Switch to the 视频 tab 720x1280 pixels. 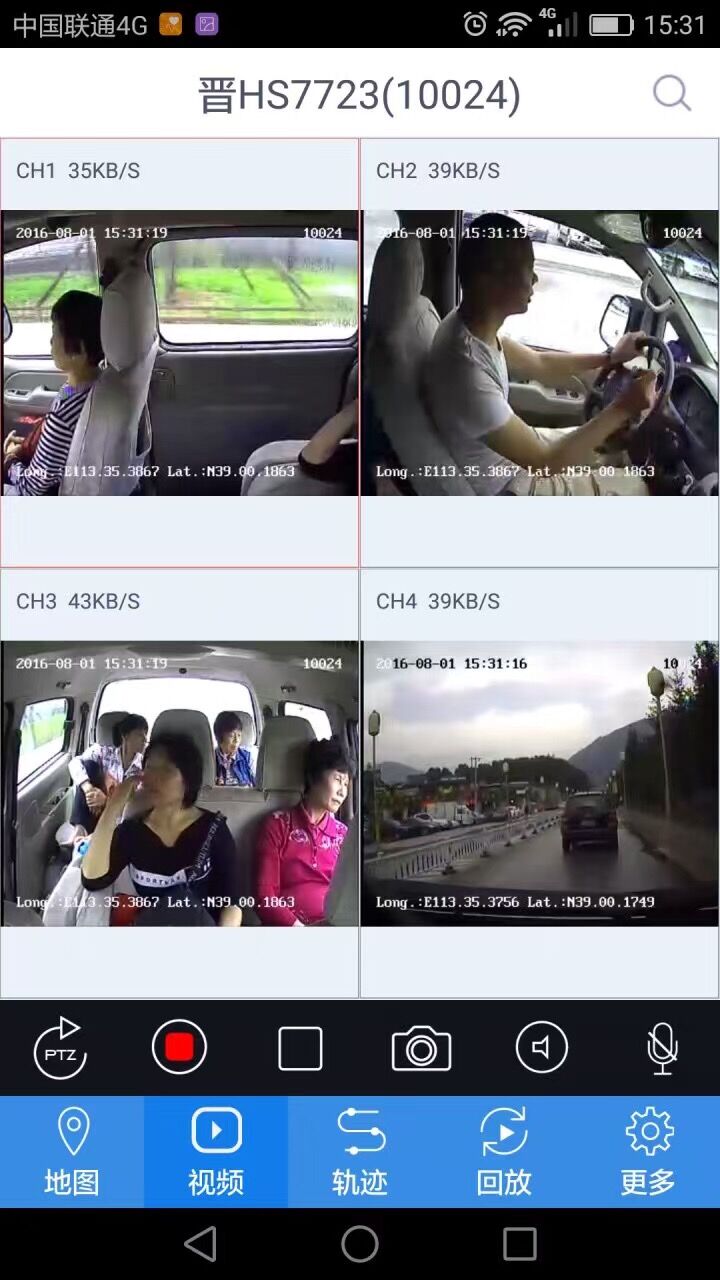216,1152
